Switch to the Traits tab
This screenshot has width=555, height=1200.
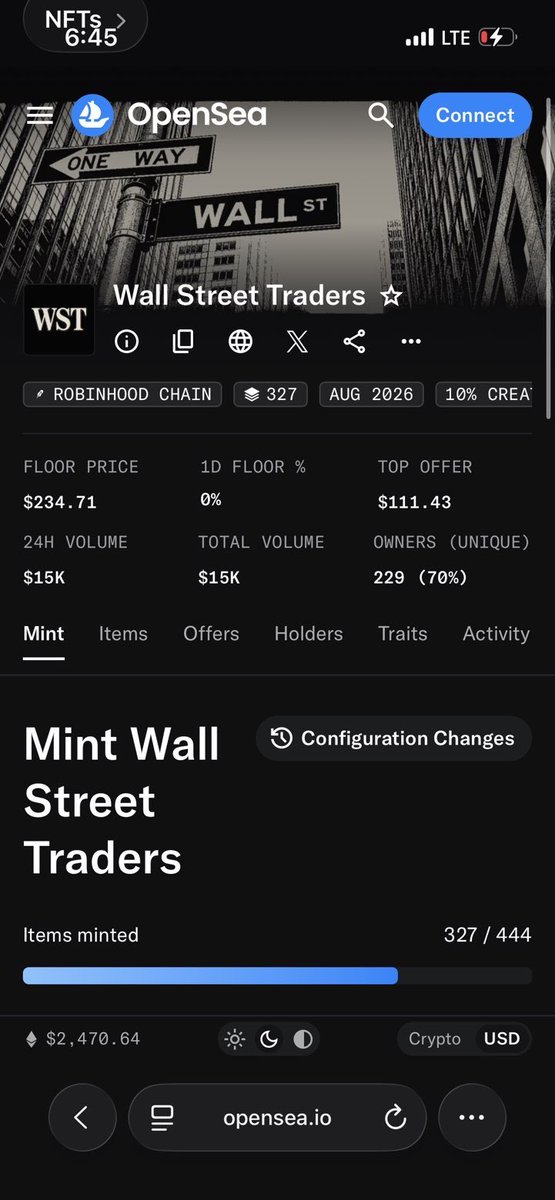tap(402, 634)
